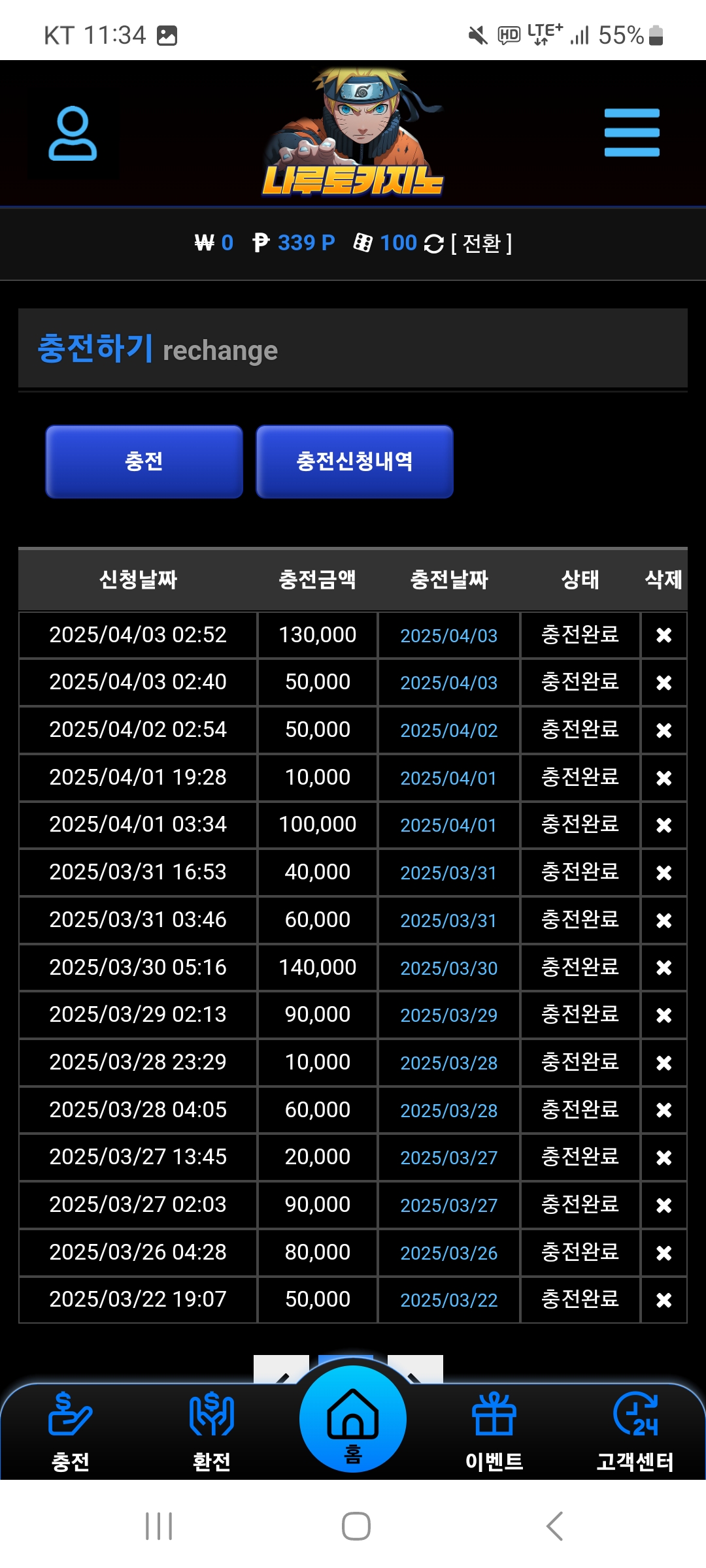
Task: Delete the 2025/04/03 02:40 record
Action: (664, 683)
